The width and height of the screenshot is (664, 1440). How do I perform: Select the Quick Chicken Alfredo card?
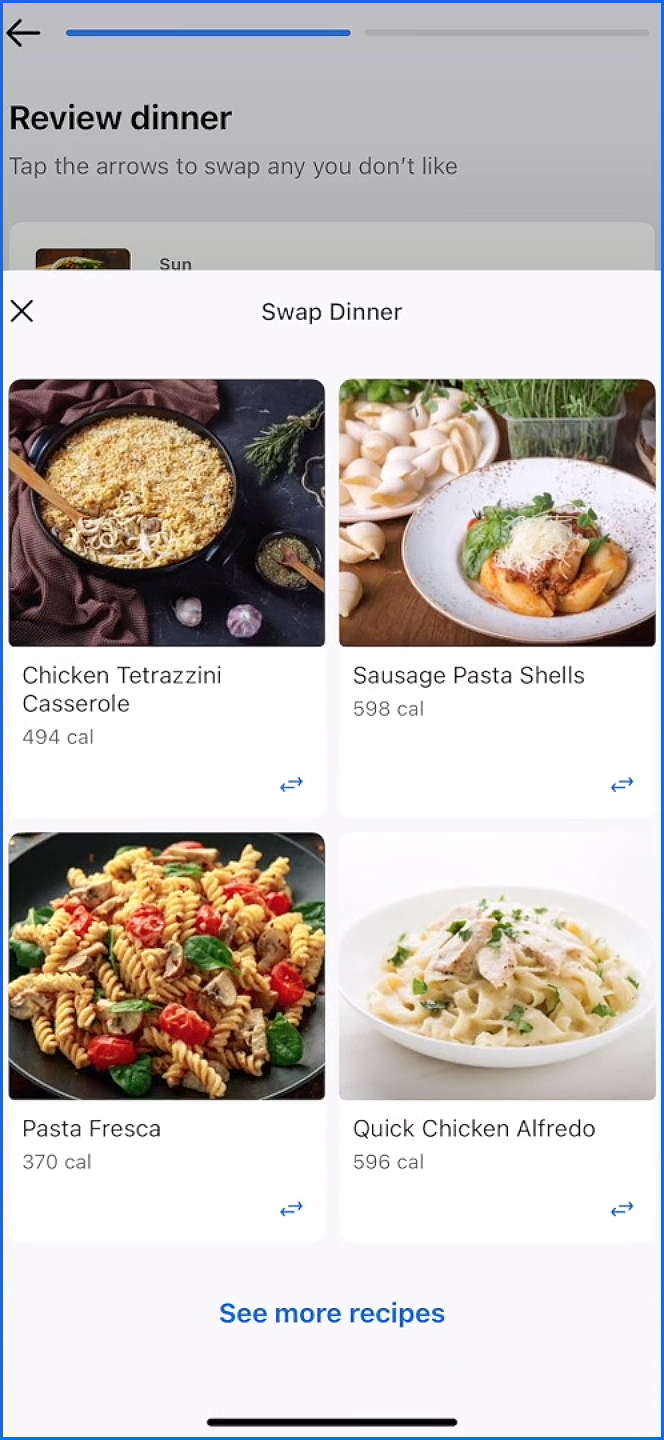coord(497,966)
